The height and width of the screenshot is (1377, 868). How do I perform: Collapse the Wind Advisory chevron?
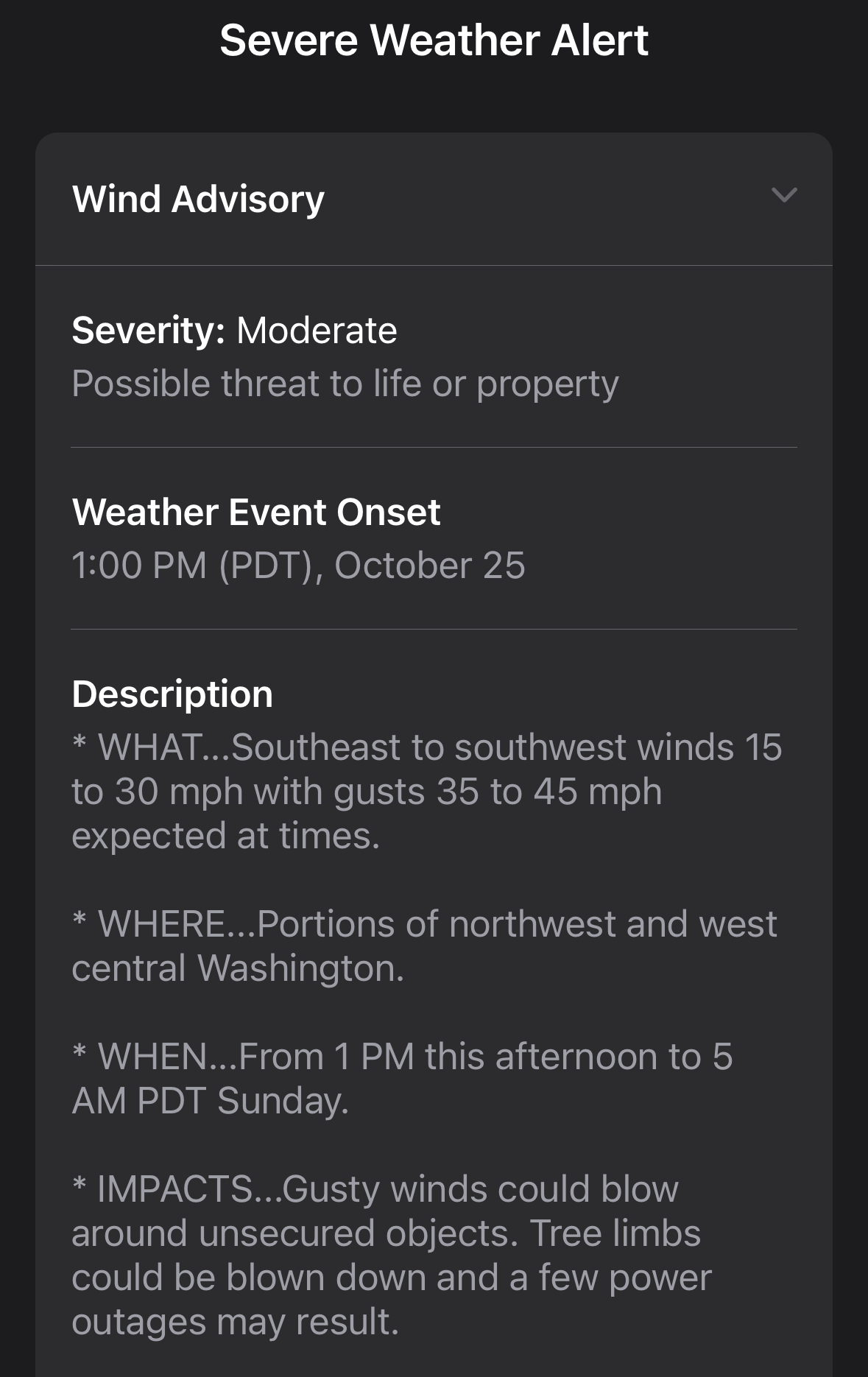(x=783, y=196)
